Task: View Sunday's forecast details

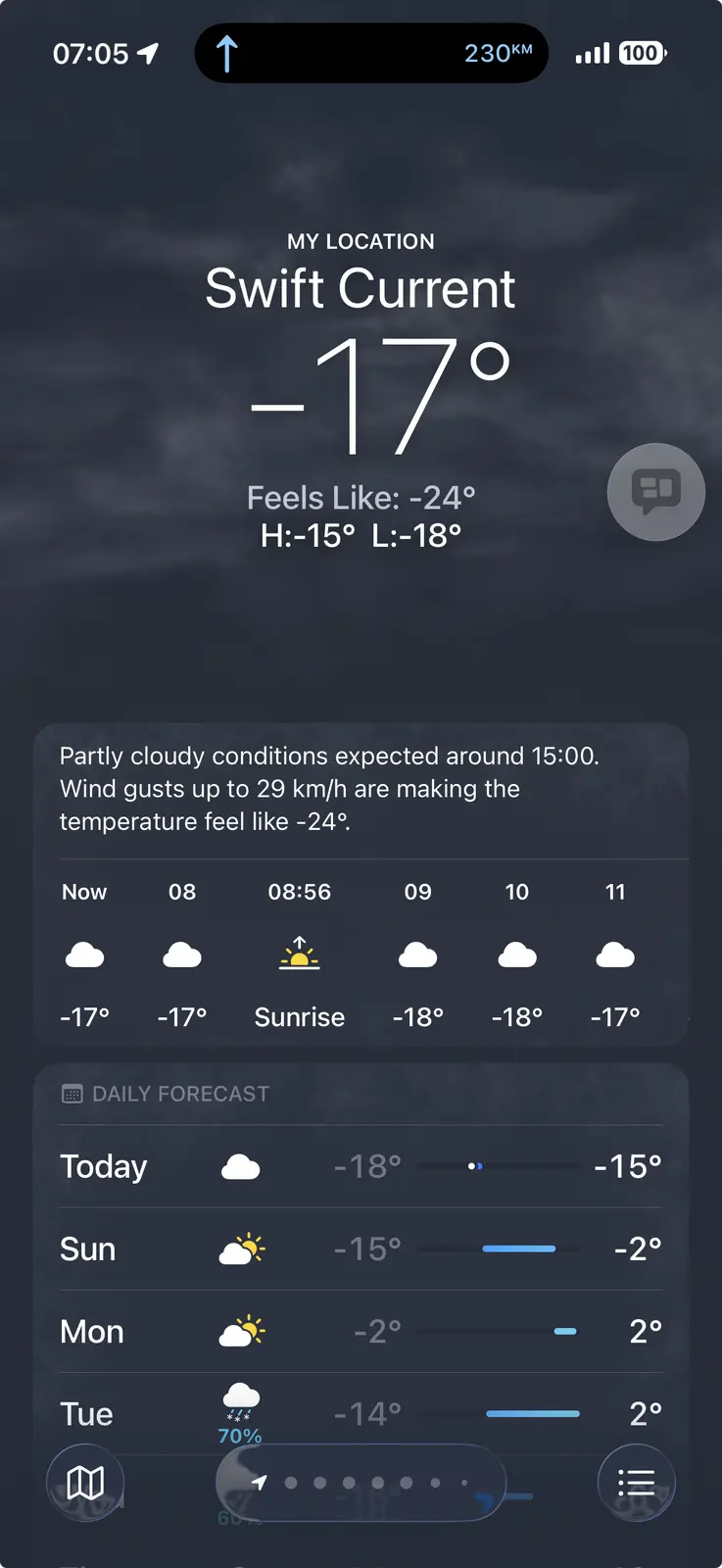Action: pyautogui.click(x=361, y=1249)
